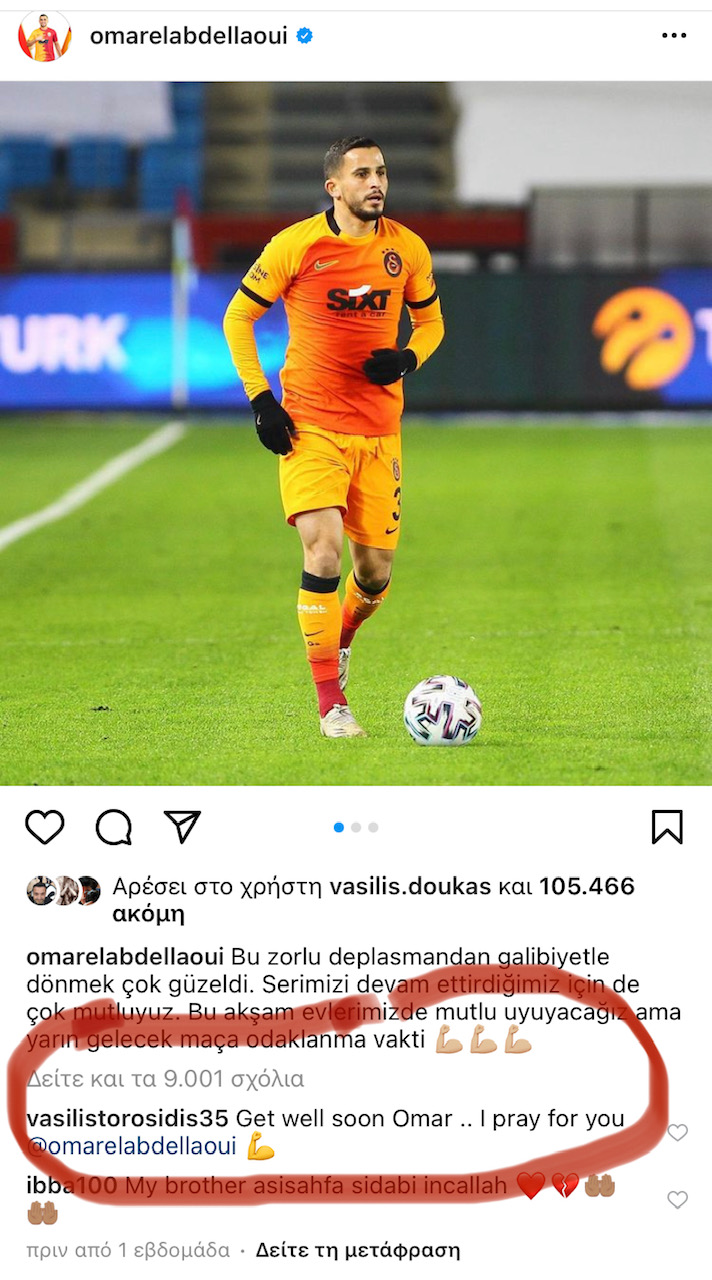View all 9.001 comments
712x1280 pixels.
click(x=165, y=1079)
